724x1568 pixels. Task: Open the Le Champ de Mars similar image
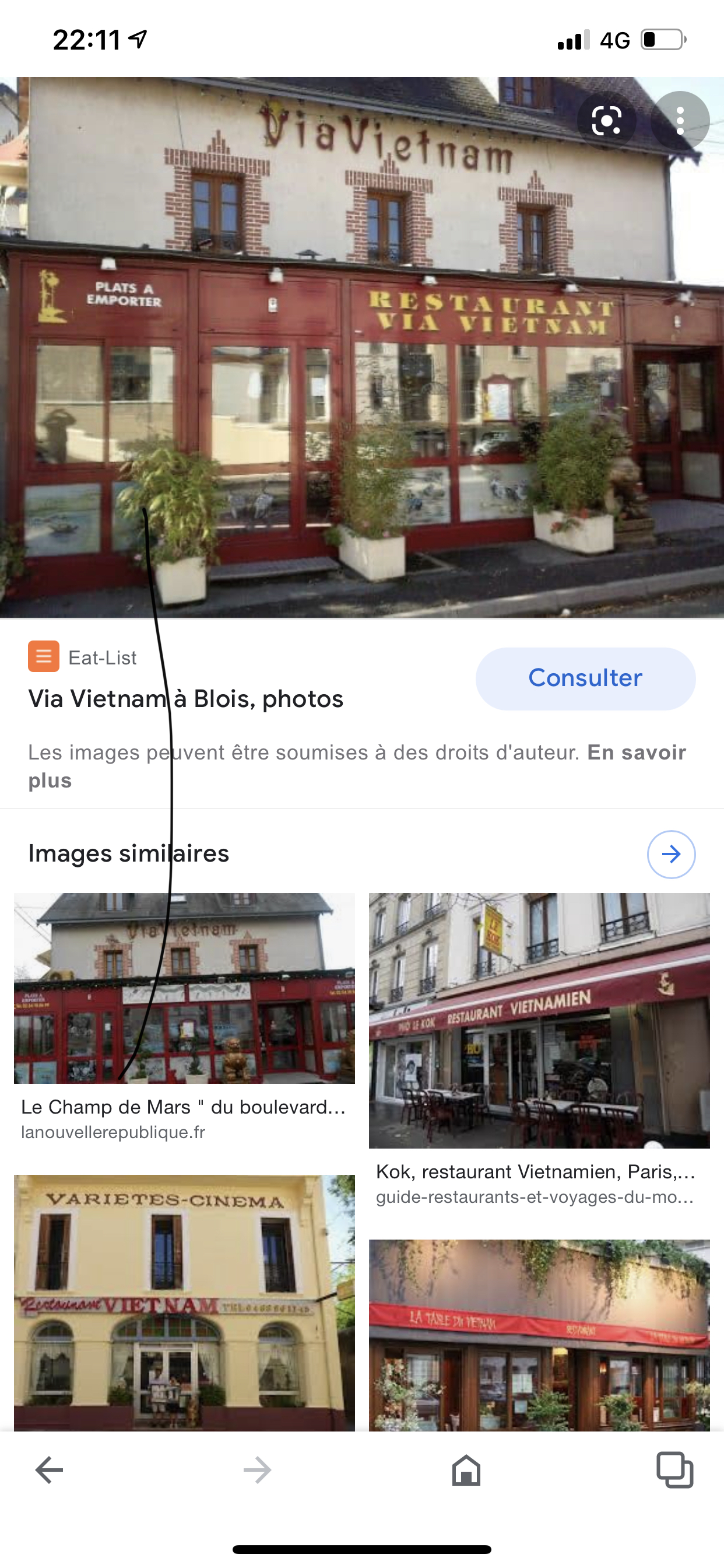[x=184, y=988]
